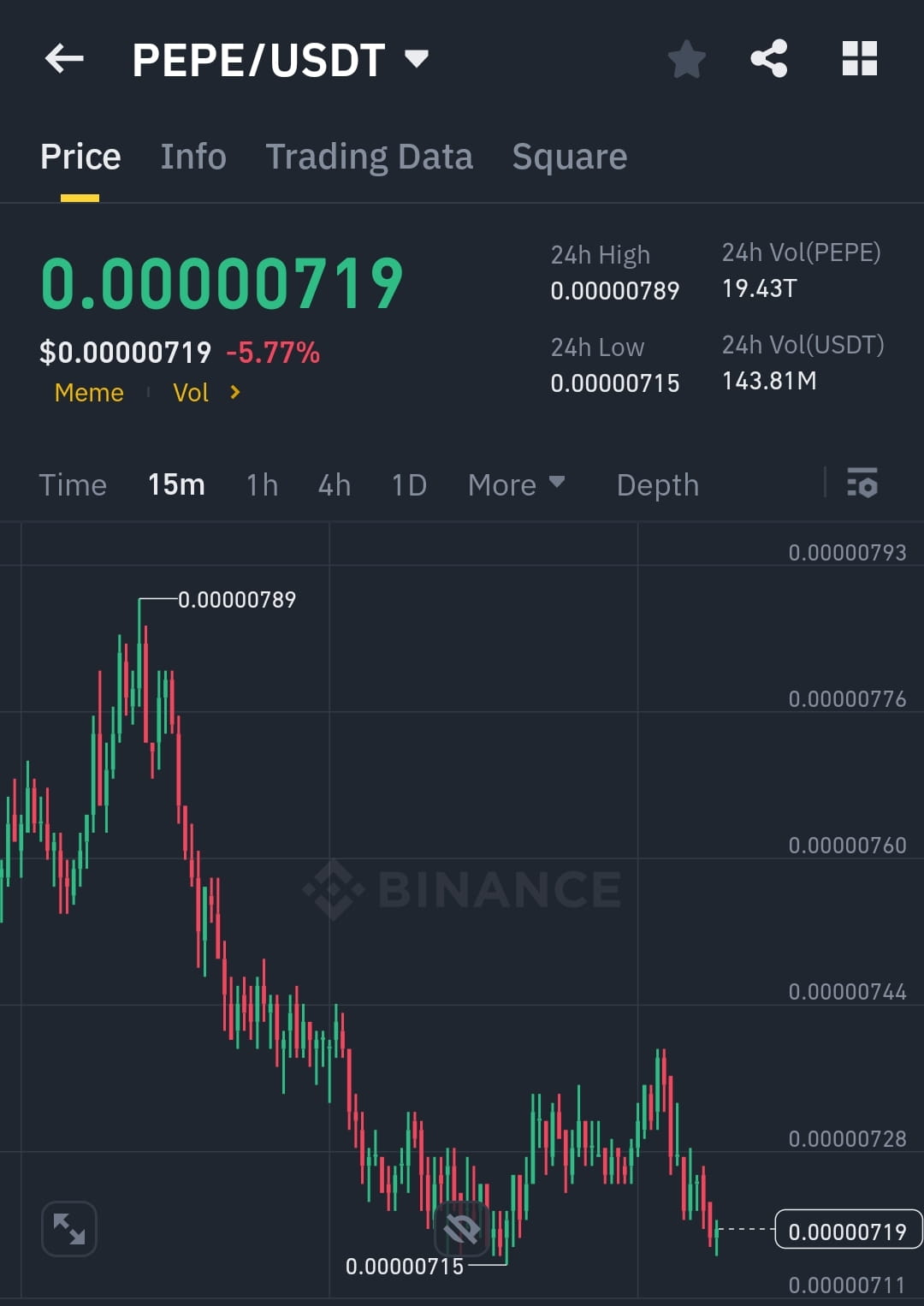
Task: Open the Depth view
Action: [x=657, y=484]
